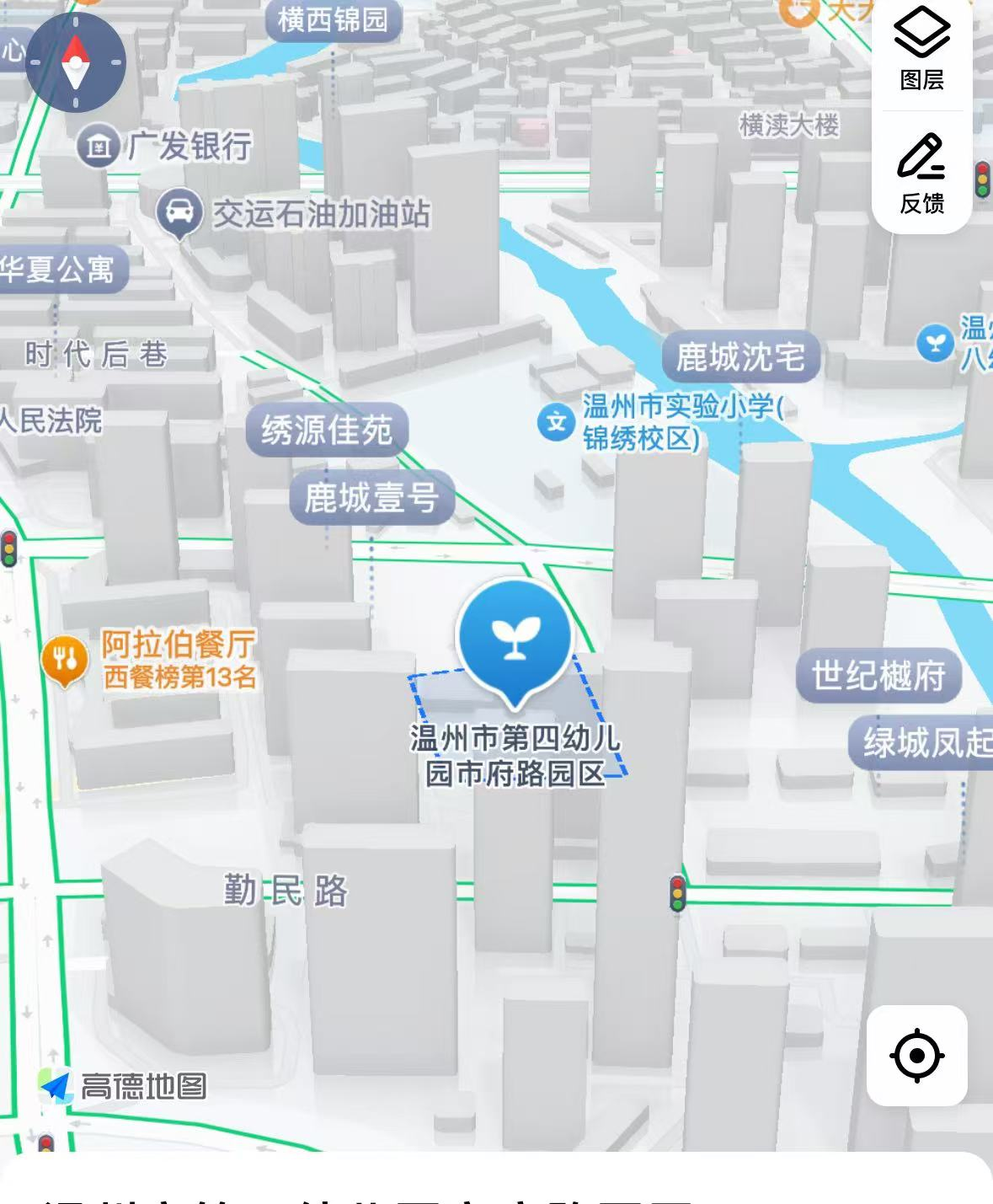Open the 图层 layers panel

tap(921, 49)
